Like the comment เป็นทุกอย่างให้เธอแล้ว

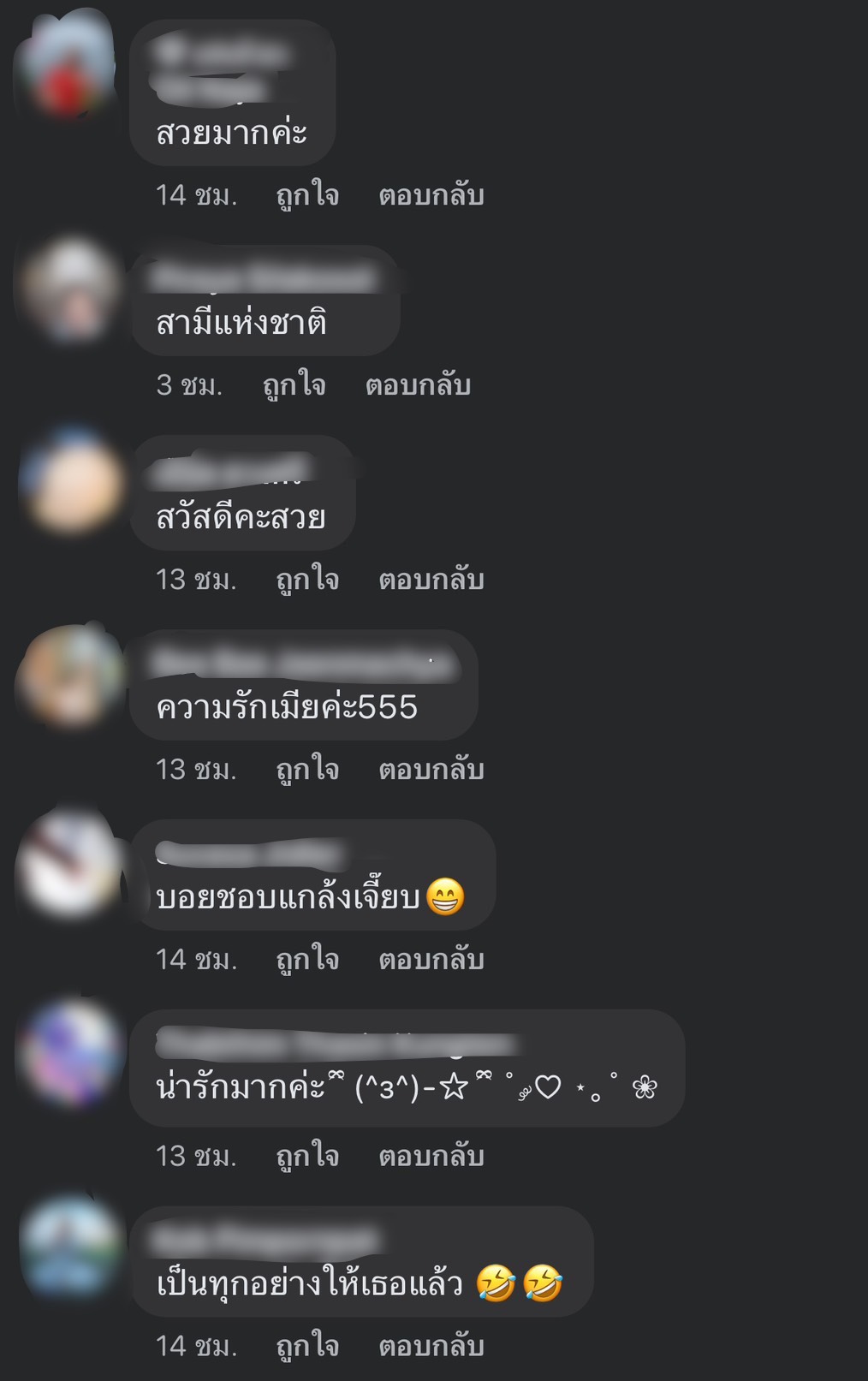click(307, 1348)
